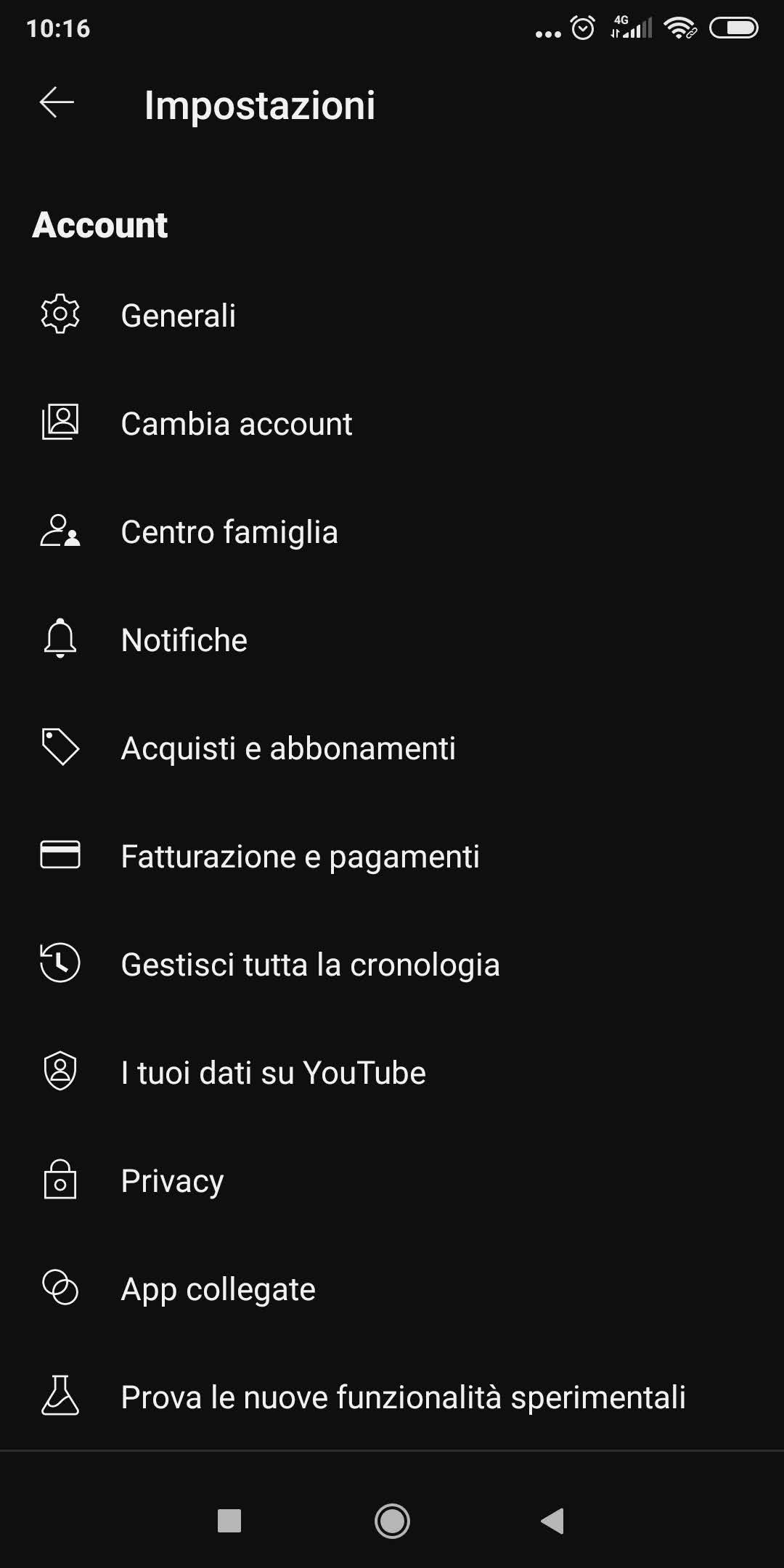This screenshot has width=784, height=1568.
Task: Open Privacy settings
Action: coord(392,1180)
